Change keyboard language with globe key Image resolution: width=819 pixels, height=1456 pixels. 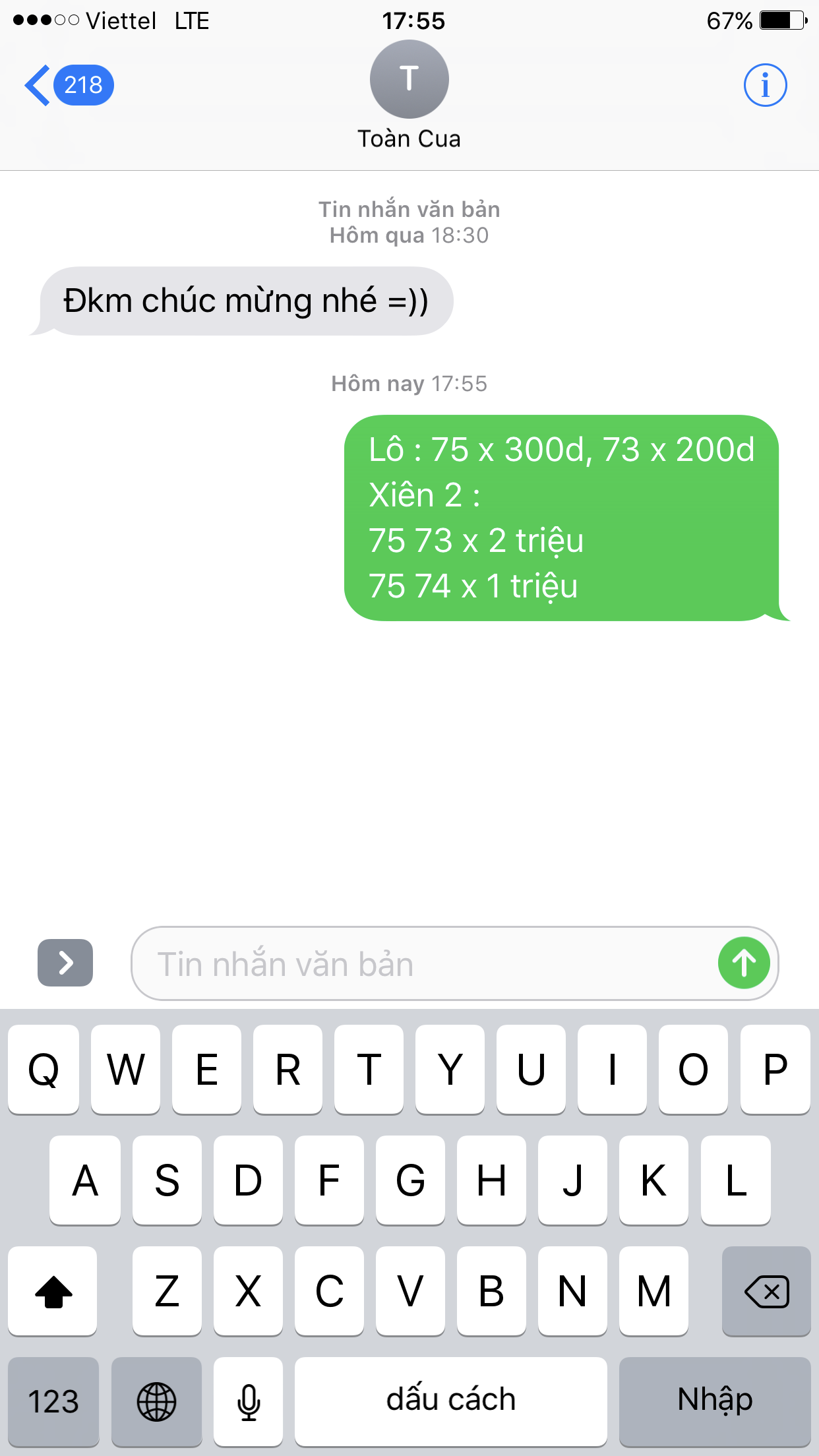pyautogui.click(x=156, y=1401)
